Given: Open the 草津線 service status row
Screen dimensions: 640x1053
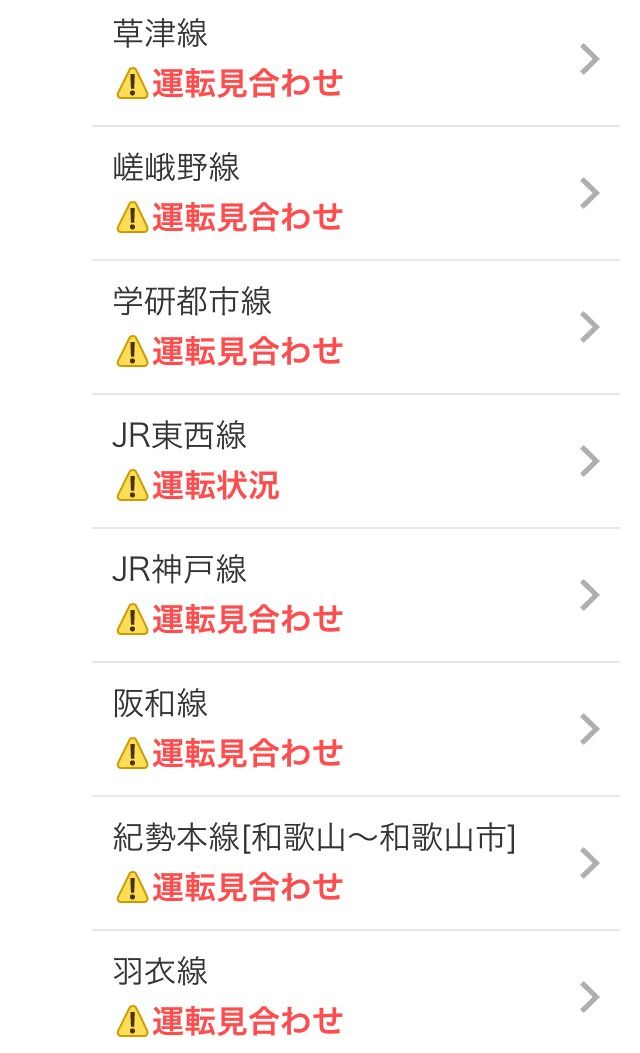Looking at the screenshot, I should [355, 60].
